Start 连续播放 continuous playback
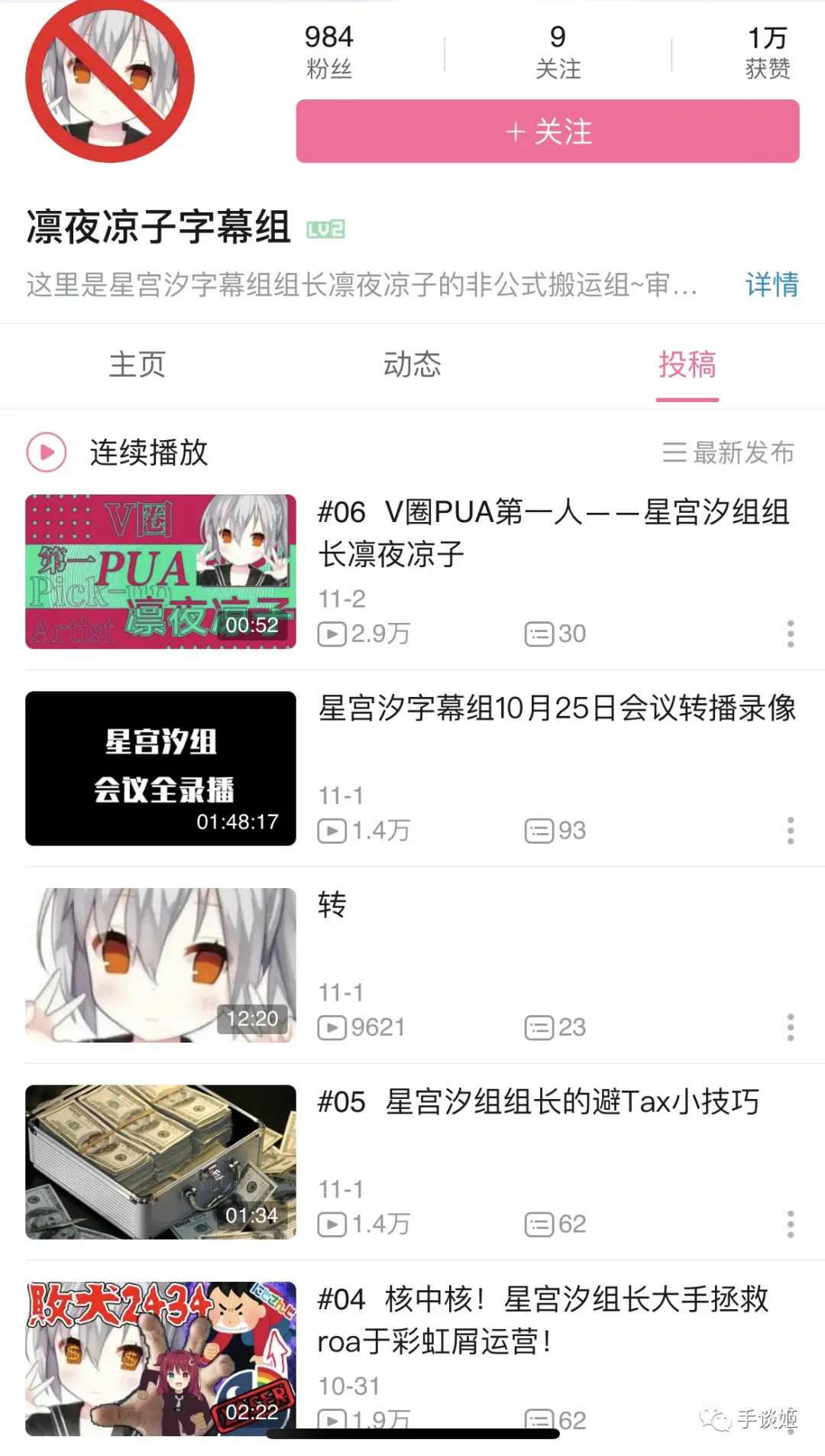Image resolution: width=825 pixels, height=1456 pixels. (118, 452)
